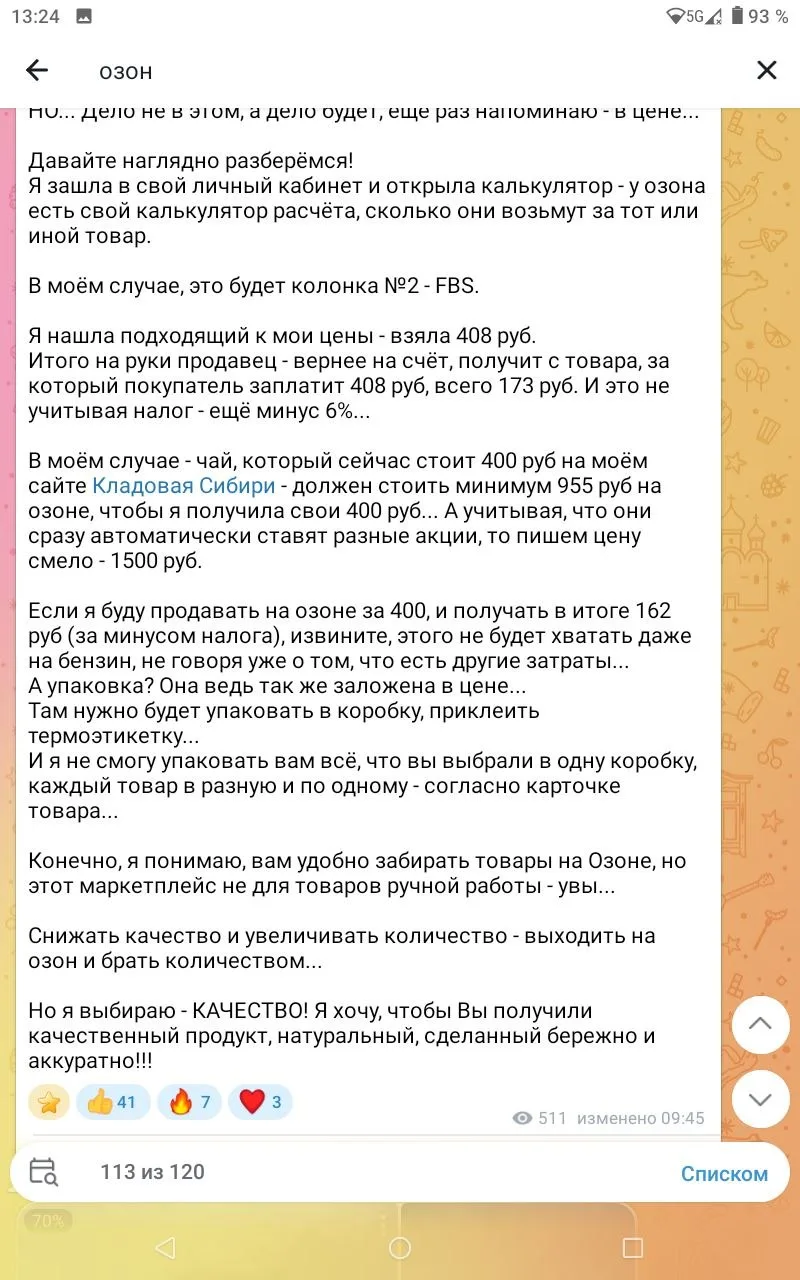Show results as a list via Списком
The image size is (800, 1280).
pyautogui.click(x=724, y=1174)
